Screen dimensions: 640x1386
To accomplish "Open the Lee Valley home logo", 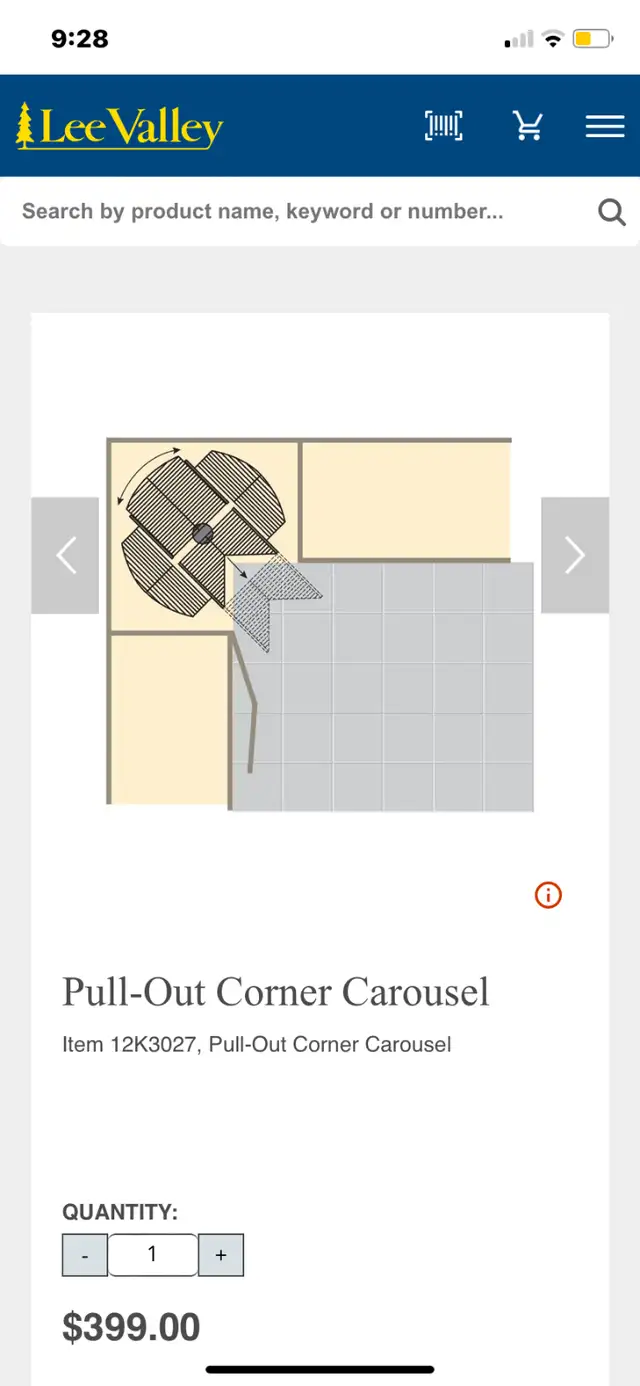I will point(119,127).
